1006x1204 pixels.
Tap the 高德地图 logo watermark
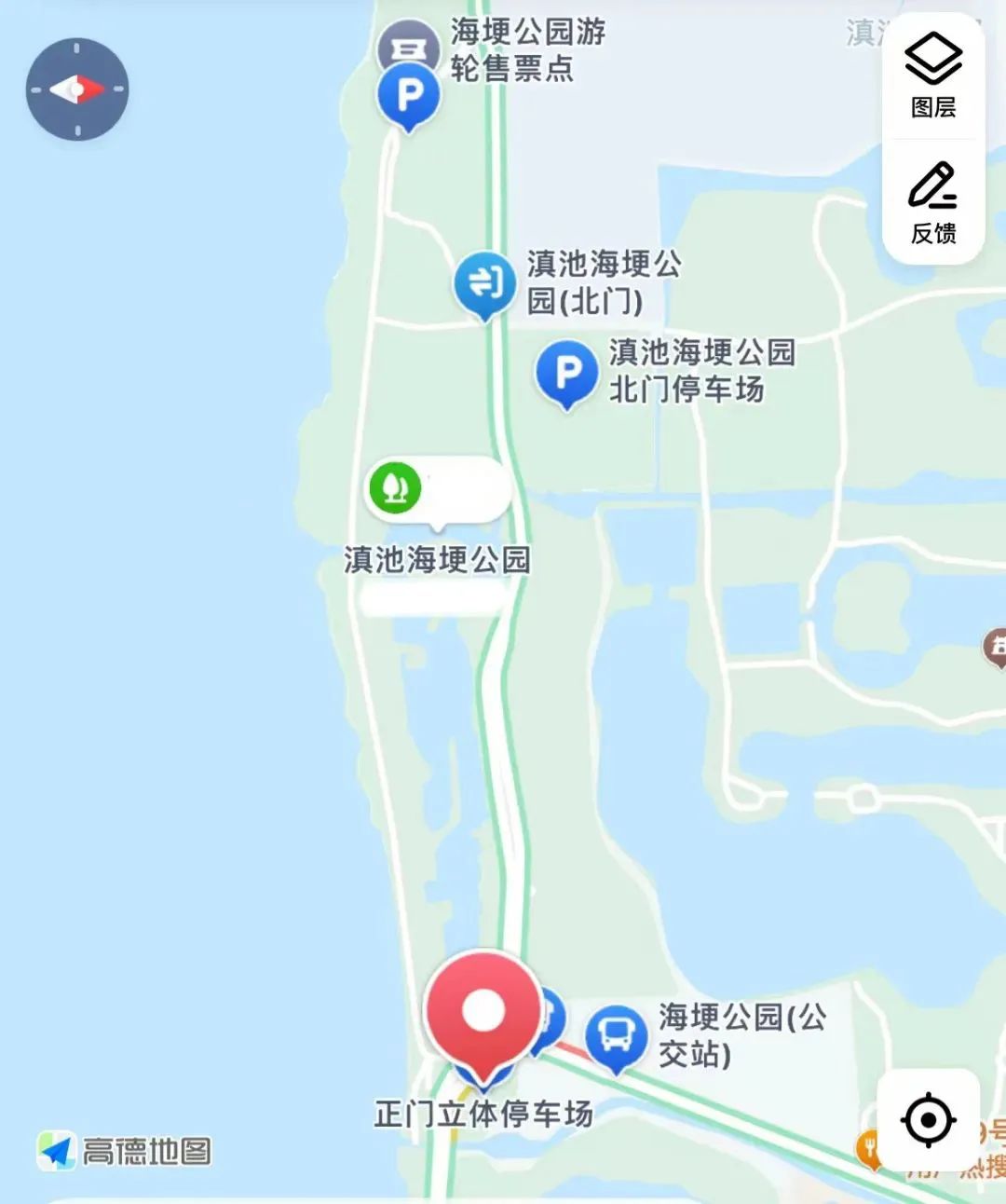(126, 1151)
